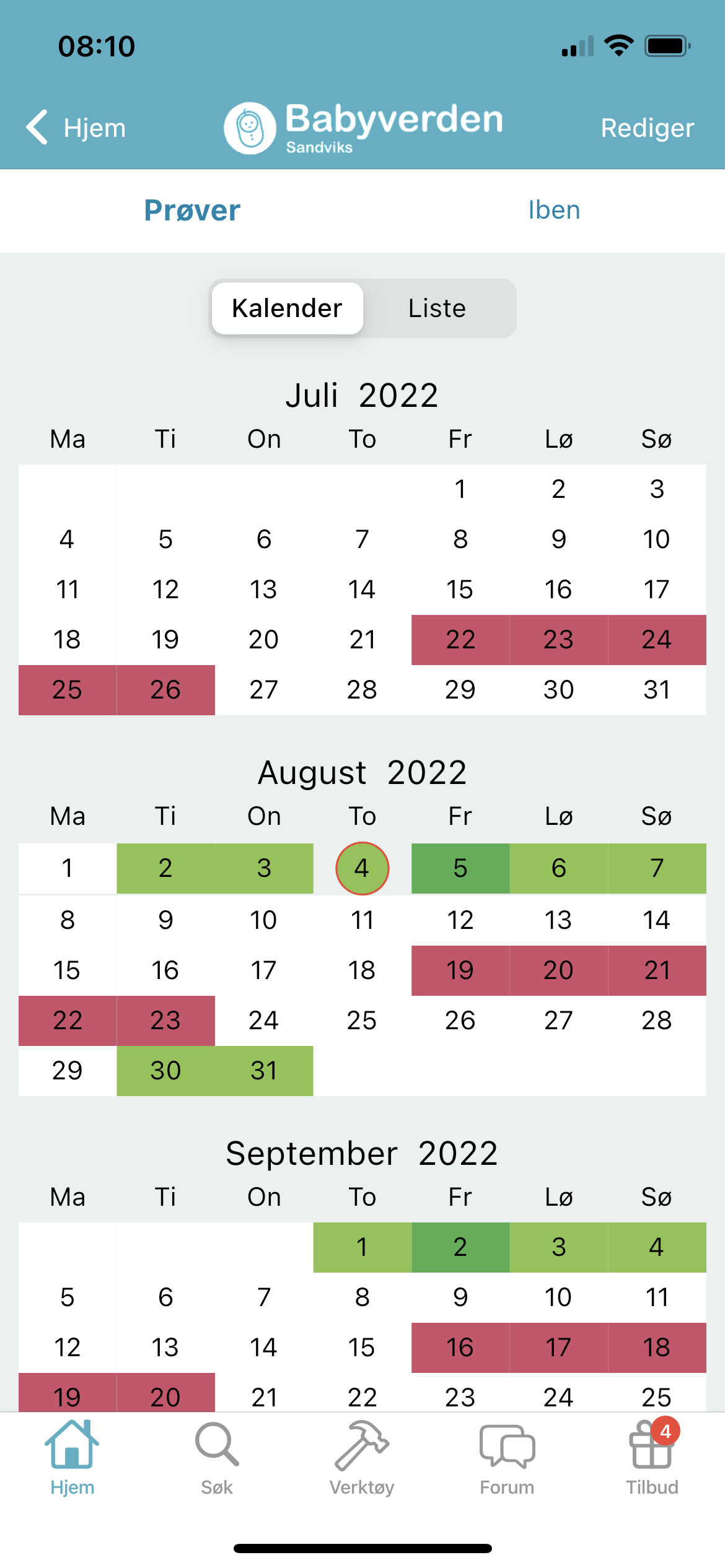Switch to Liste view
The image size is (725, 1568).
point(437,308)
